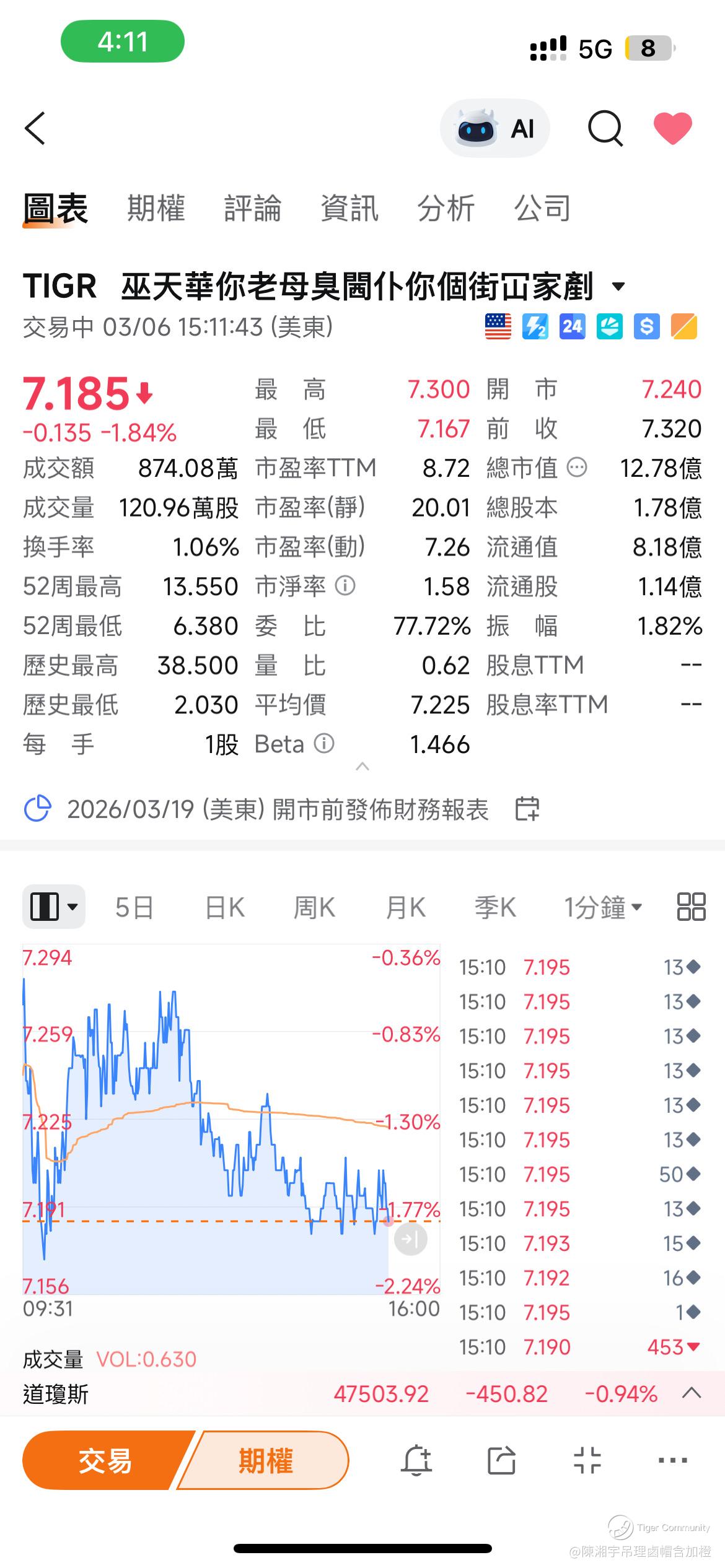Remove TIGR from favorites via heart

coord(673,129)
